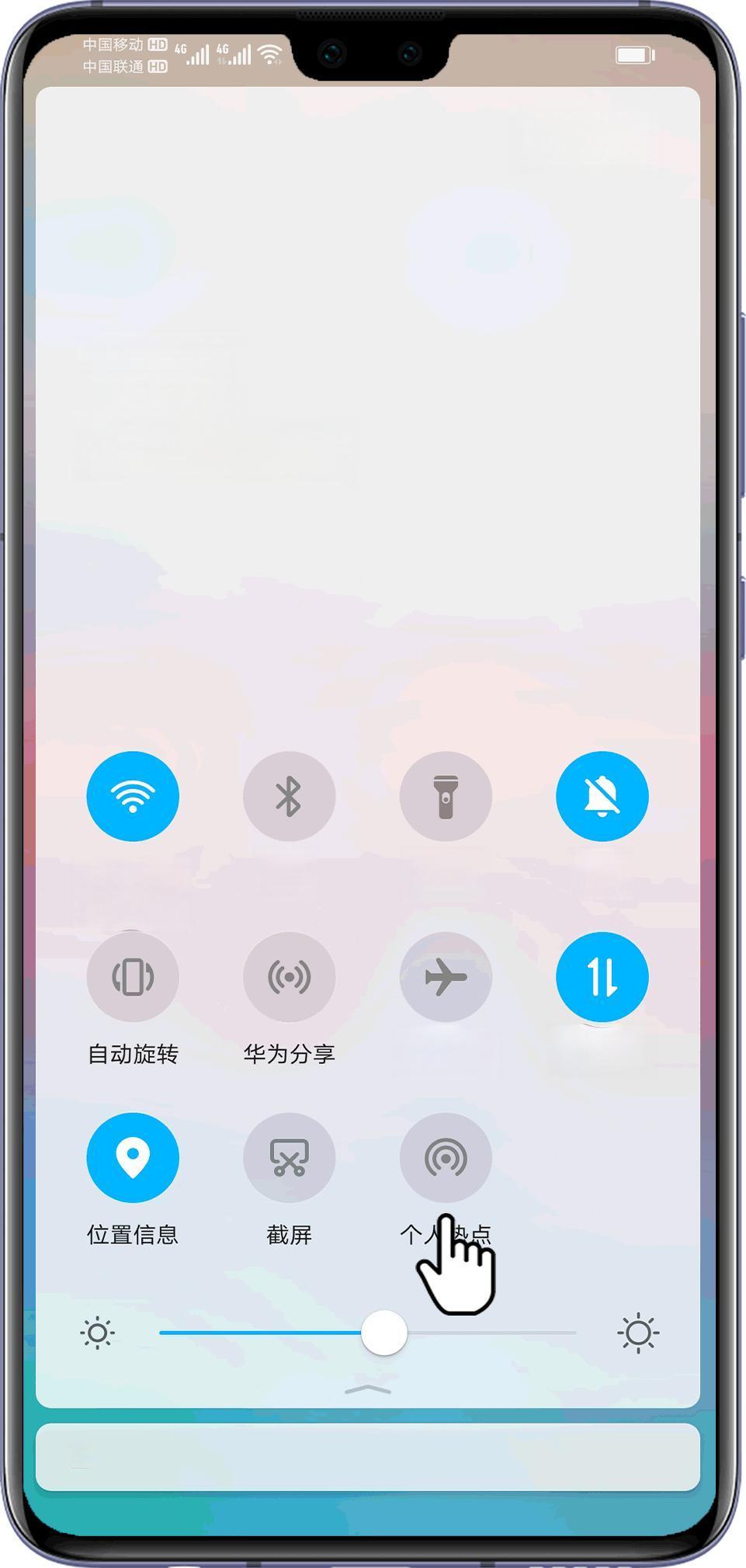Turn on personal hotspot (个人热点)
746x1568 pixels.
[x=446, y=1158]
